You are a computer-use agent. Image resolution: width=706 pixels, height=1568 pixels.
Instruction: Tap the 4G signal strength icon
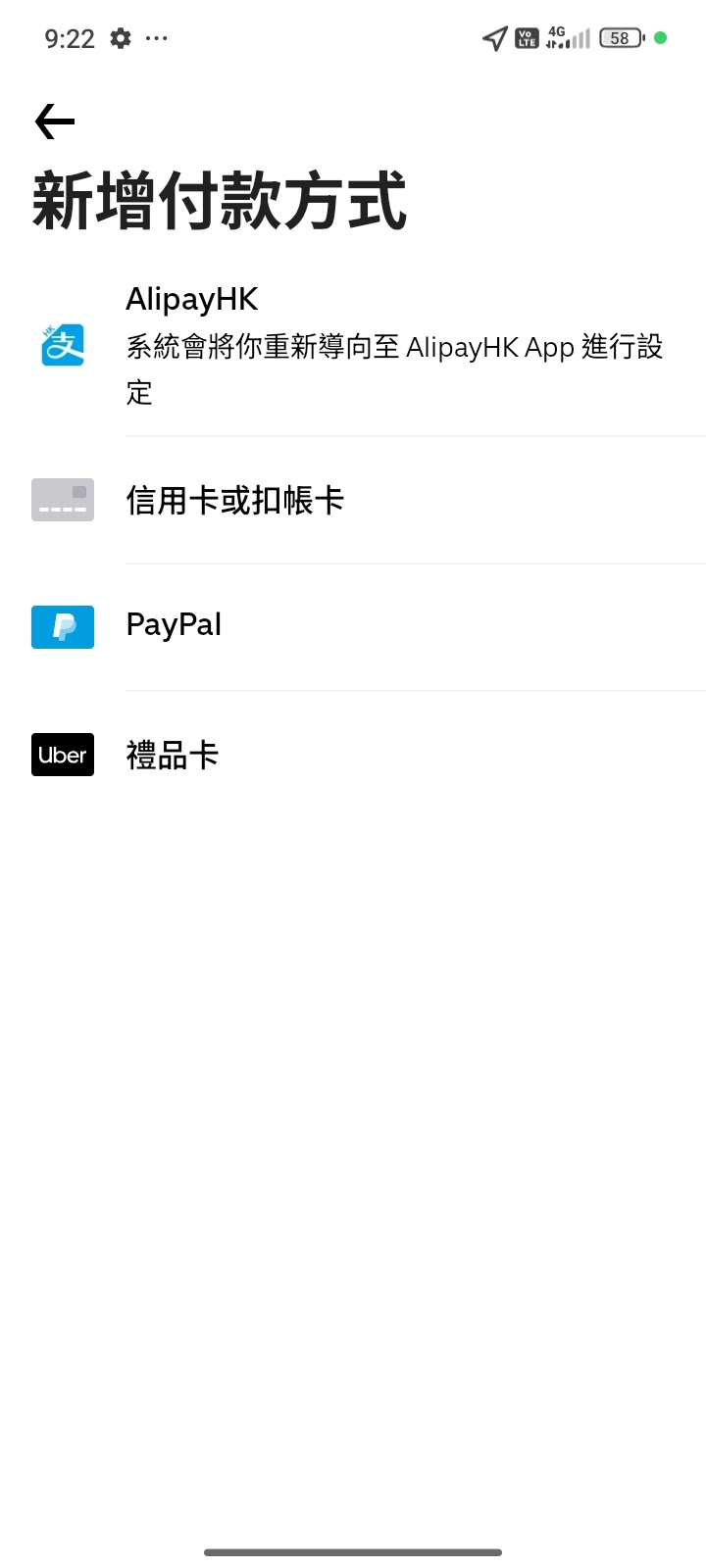(567, 37)
